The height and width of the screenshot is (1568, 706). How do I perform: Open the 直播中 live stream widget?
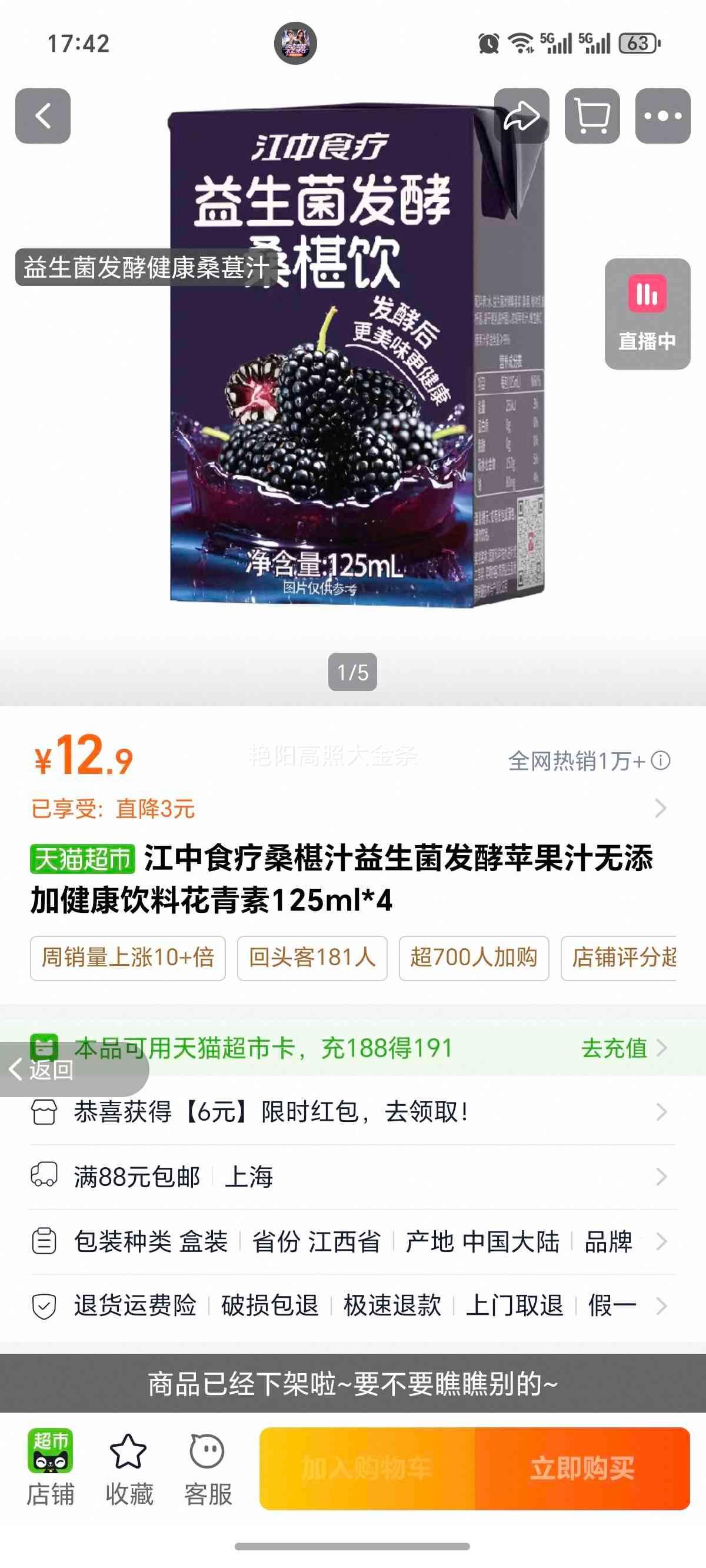[647, 310]
